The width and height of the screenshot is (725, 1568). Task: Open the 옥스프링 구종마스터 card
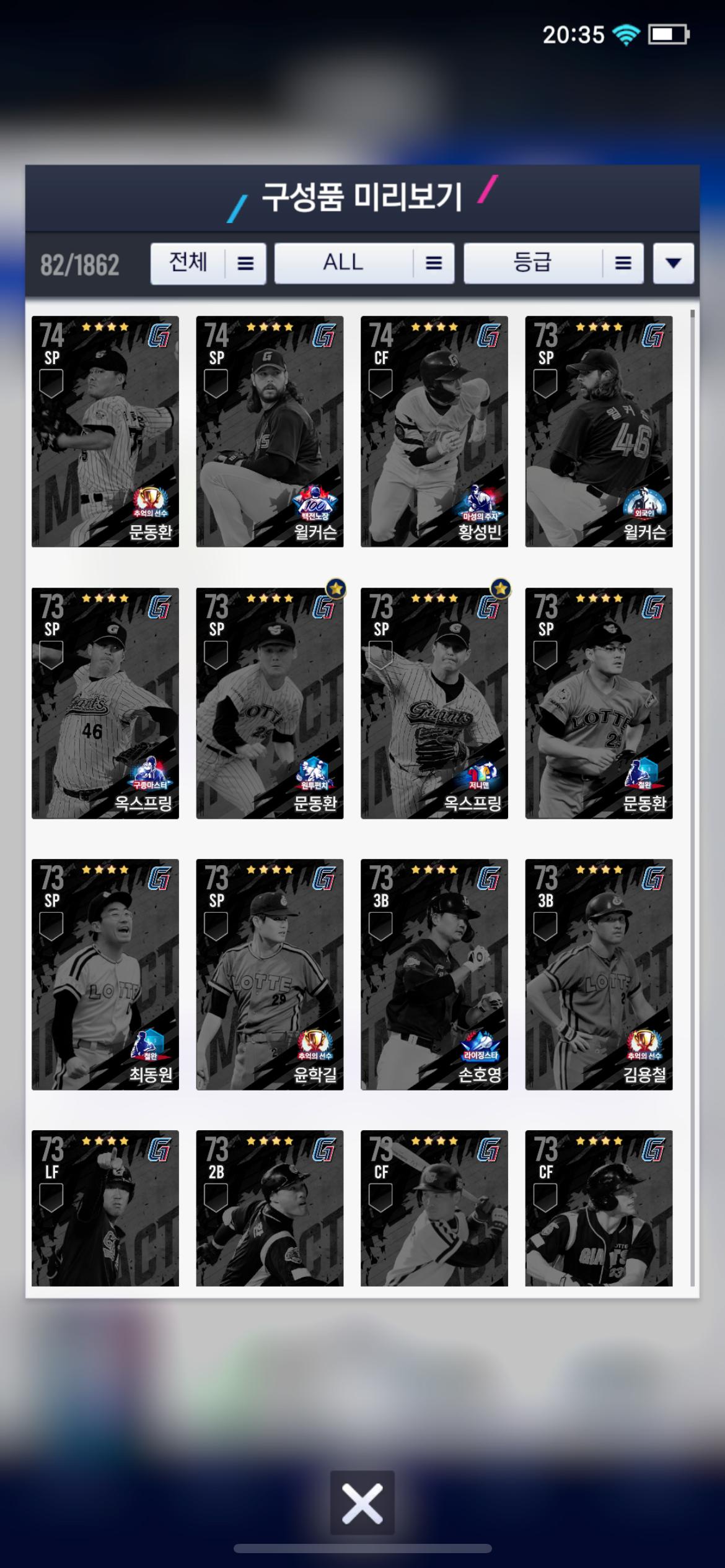[105, 703]
